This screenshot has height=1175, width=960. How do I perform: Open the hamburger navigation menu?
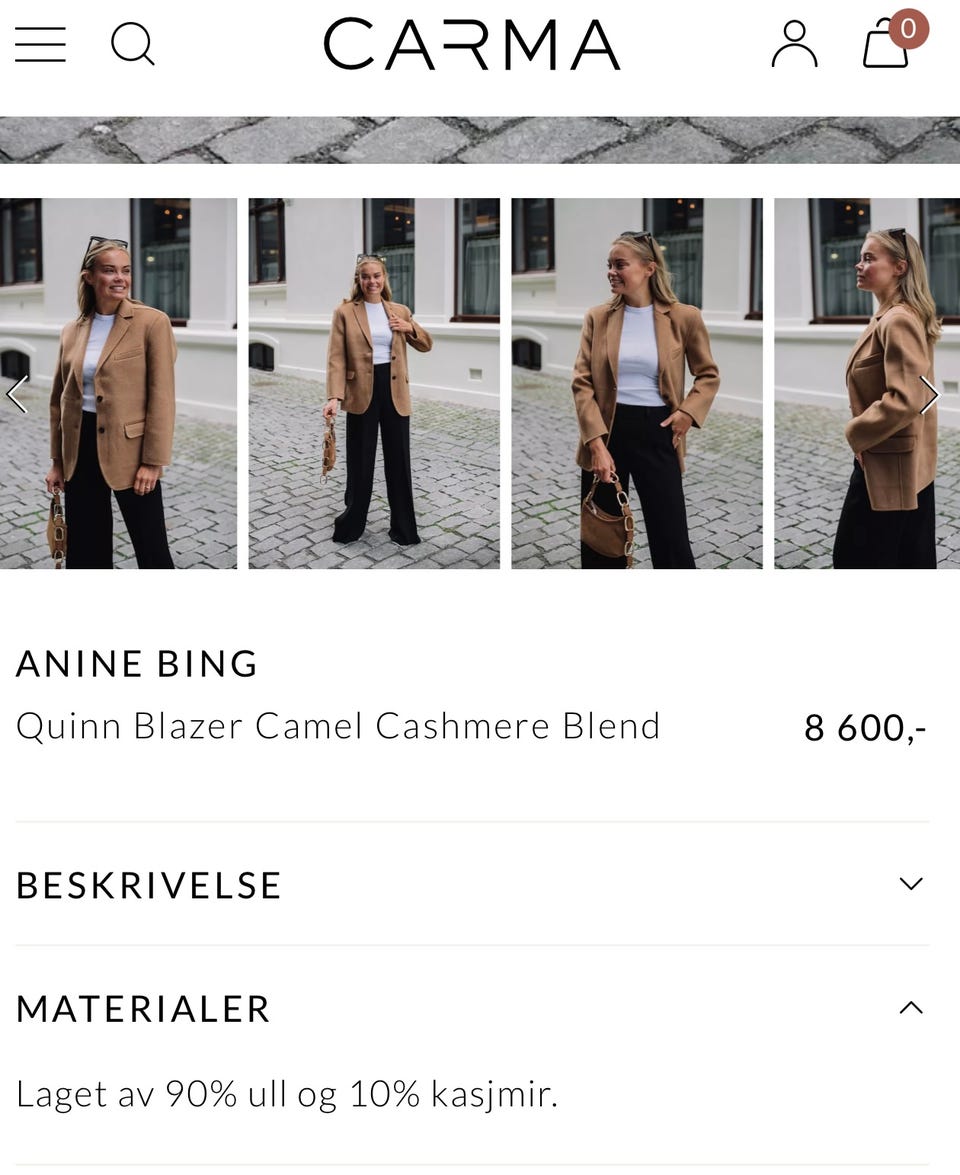tap(39, 45)
